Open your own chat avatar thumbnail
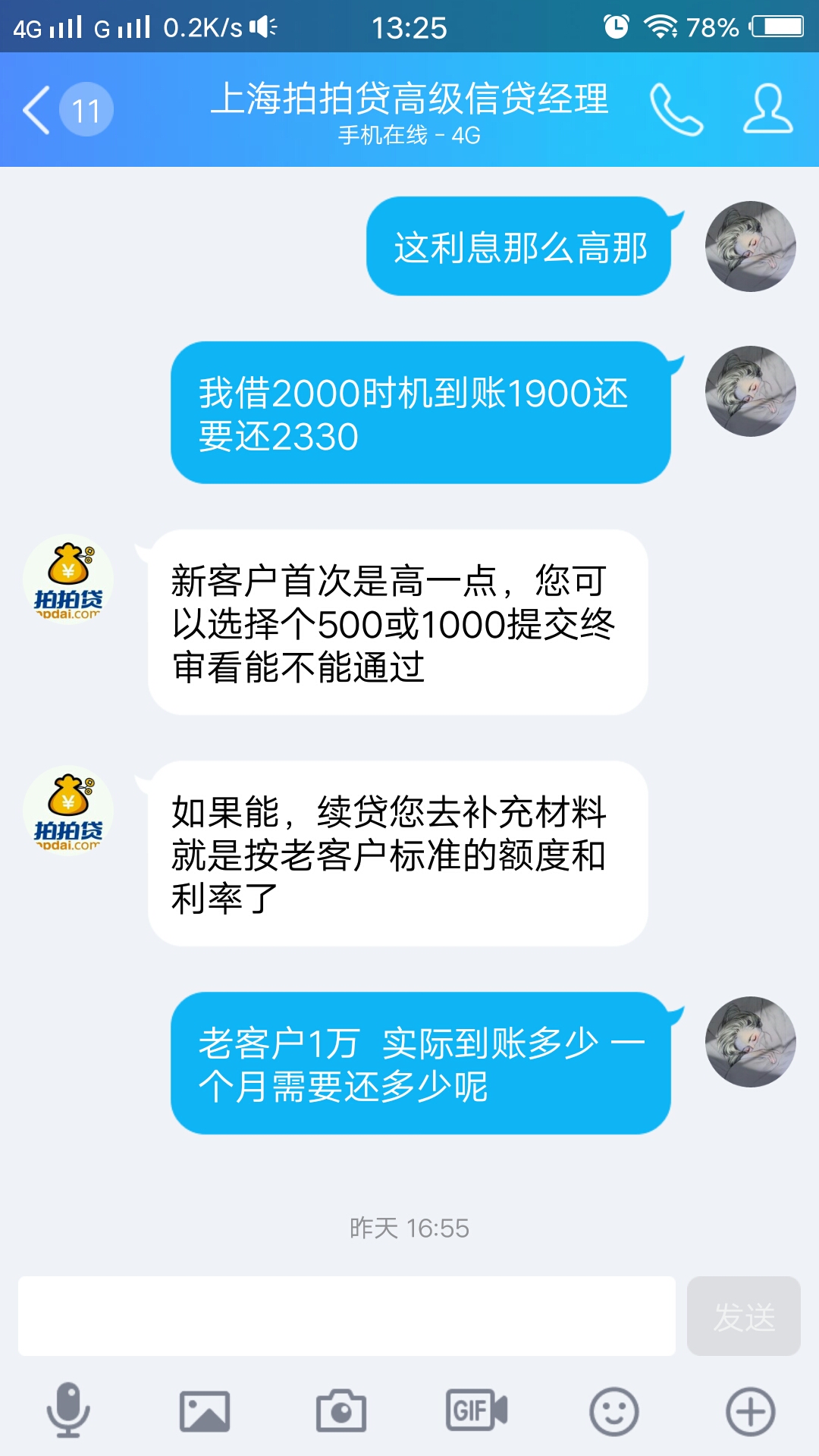The image size is (819, 1456). click(x=749, y=244)
